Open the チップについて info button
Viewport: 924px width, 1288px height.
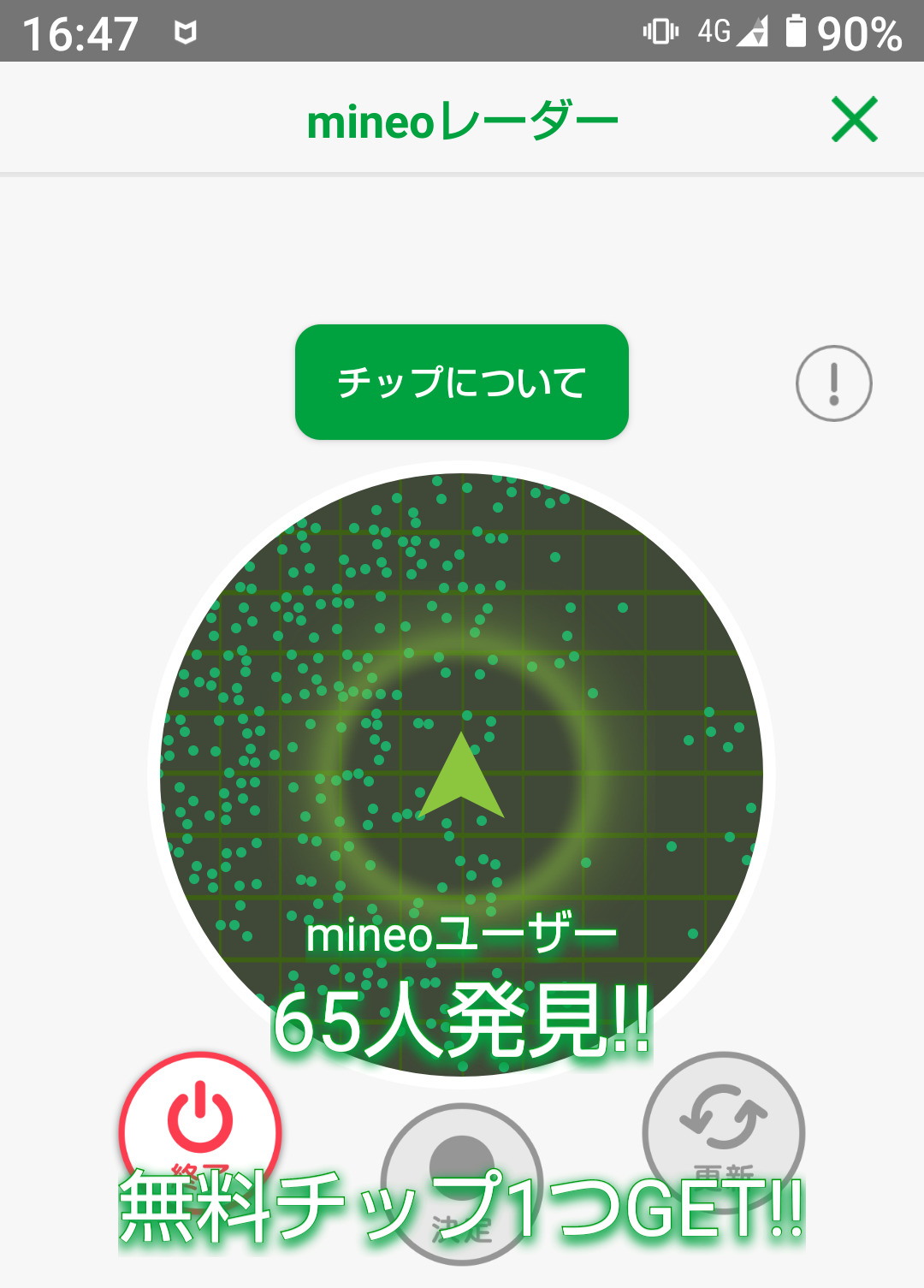pyautogui.click(x=461, y=383)
